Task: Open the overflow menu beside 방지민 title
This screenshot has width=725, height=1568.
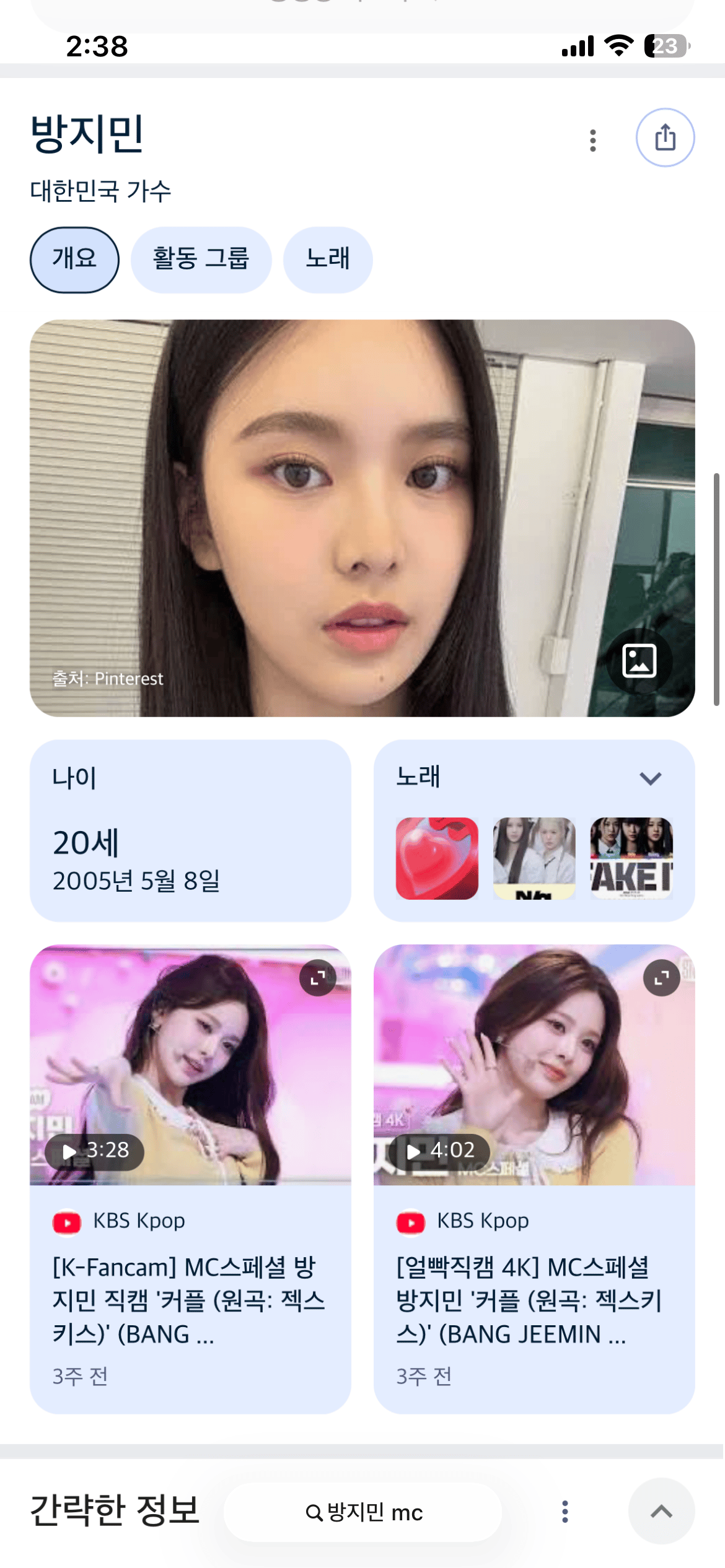Action: coord(593,141)
